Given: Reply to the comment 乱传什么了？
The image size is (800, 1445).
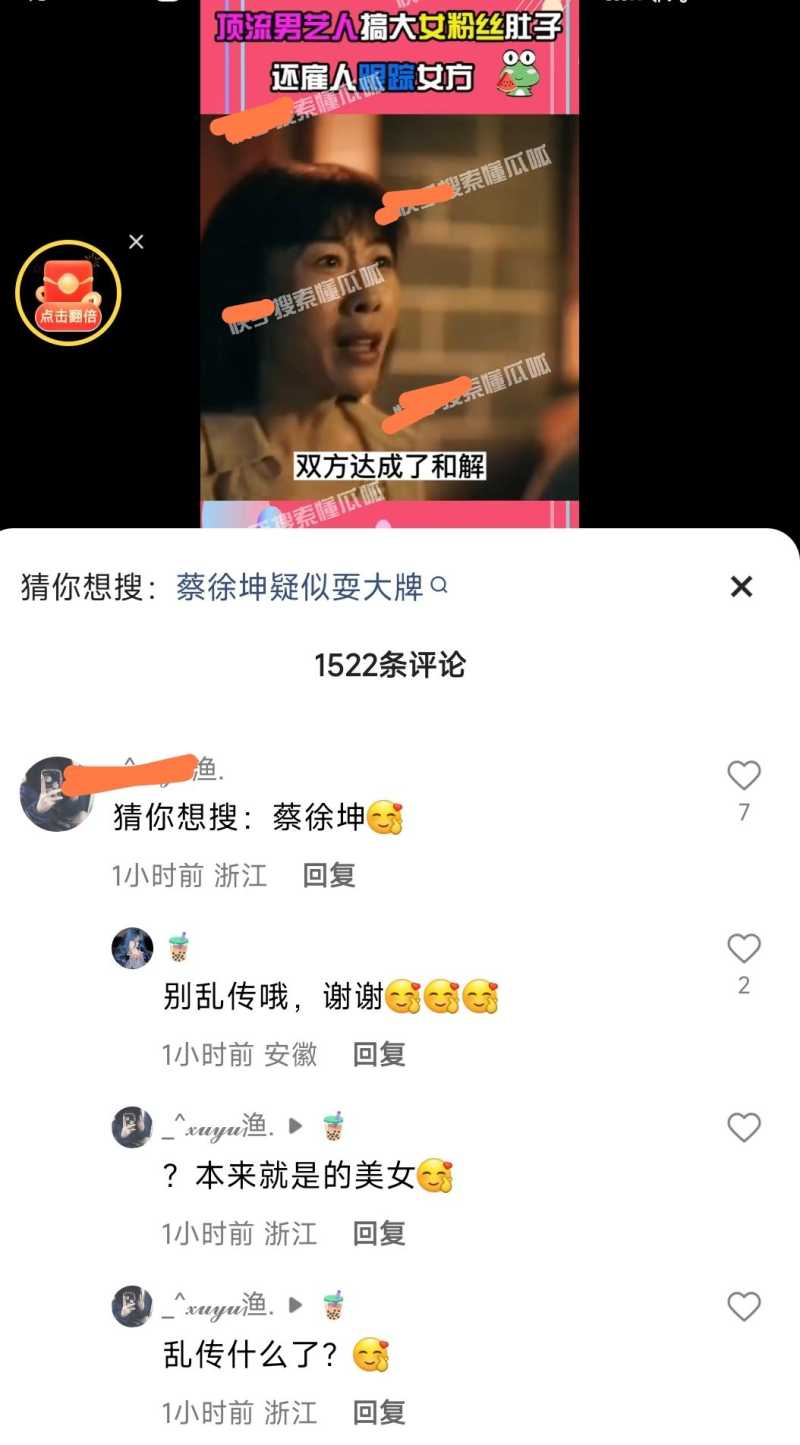Looking at the screenshot, I should tap(379, 1413).
